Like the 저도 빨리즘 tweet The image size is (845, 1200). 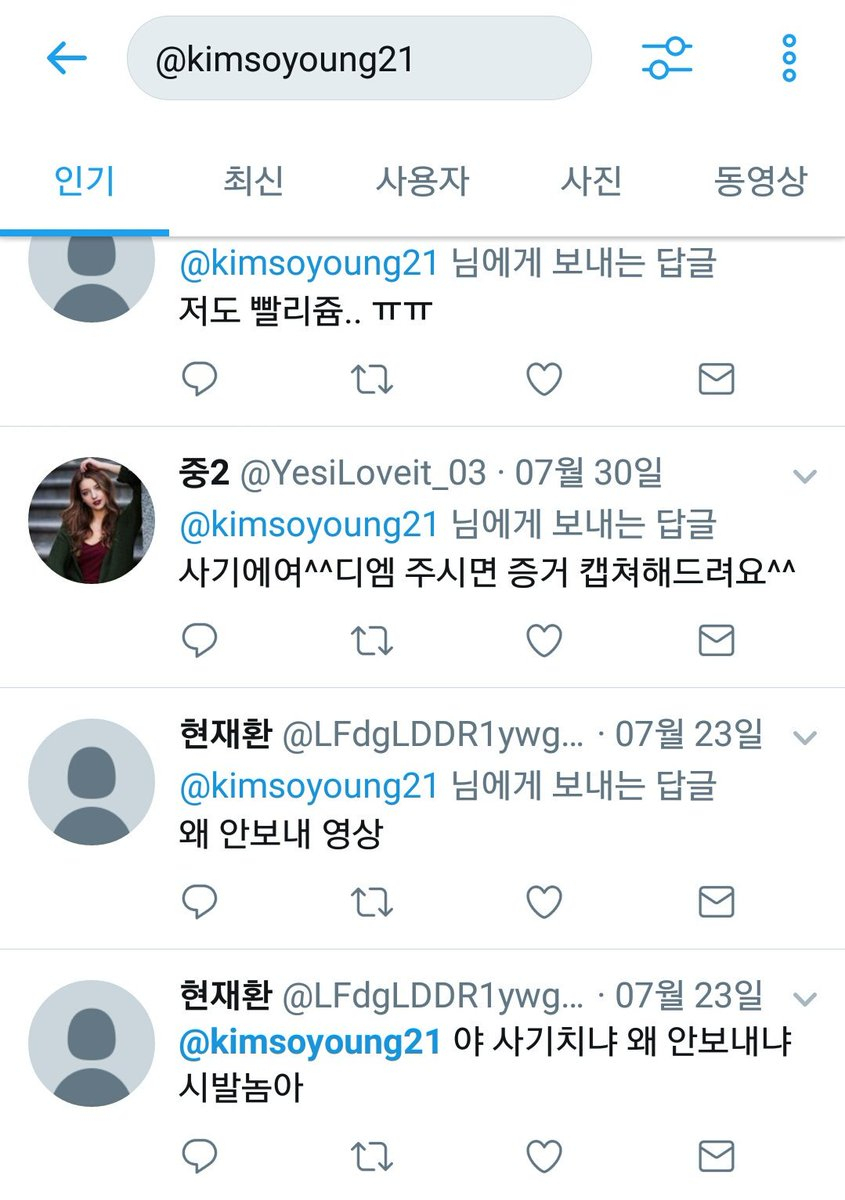click(544, 379)
